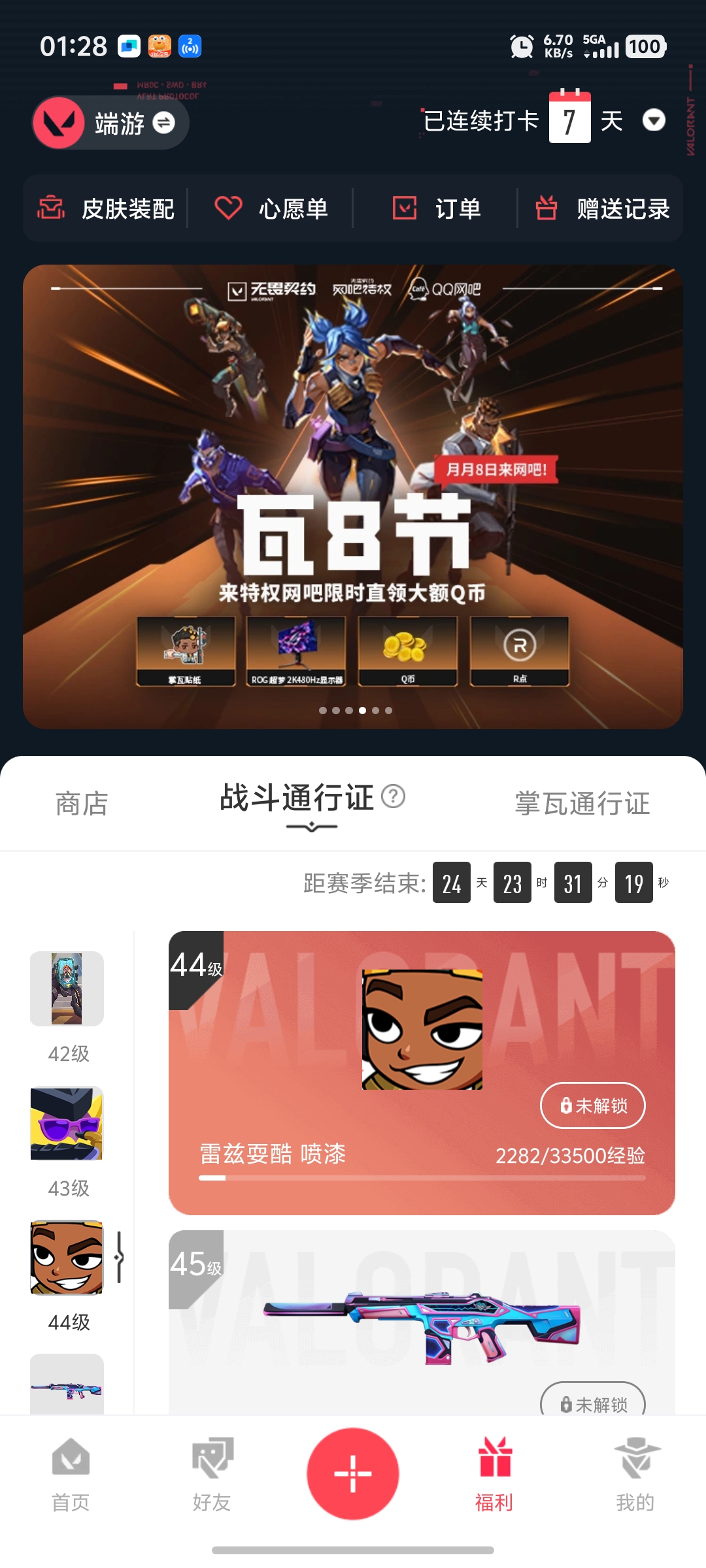Image resolution: width=706 pixels, height=1568 pixels.
Task: Select the 福利 tab in bottom bar
Action: pyautogui.click(x=494, y=1475)
